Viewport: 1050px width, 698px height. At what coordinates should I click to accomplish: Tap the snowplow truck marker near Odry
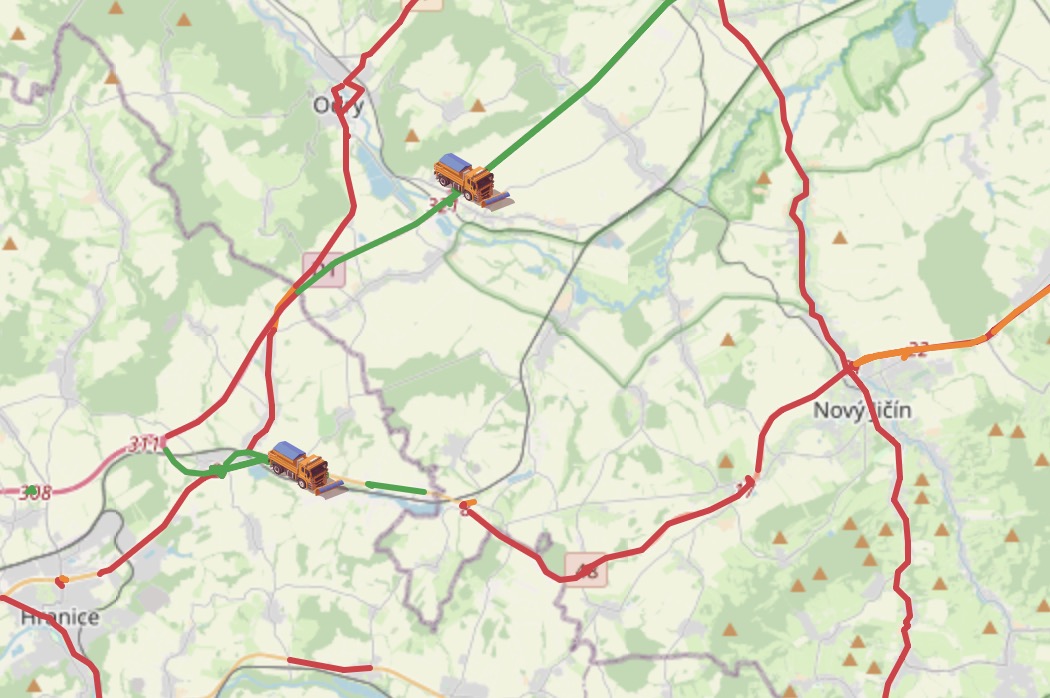coord(470,180)
